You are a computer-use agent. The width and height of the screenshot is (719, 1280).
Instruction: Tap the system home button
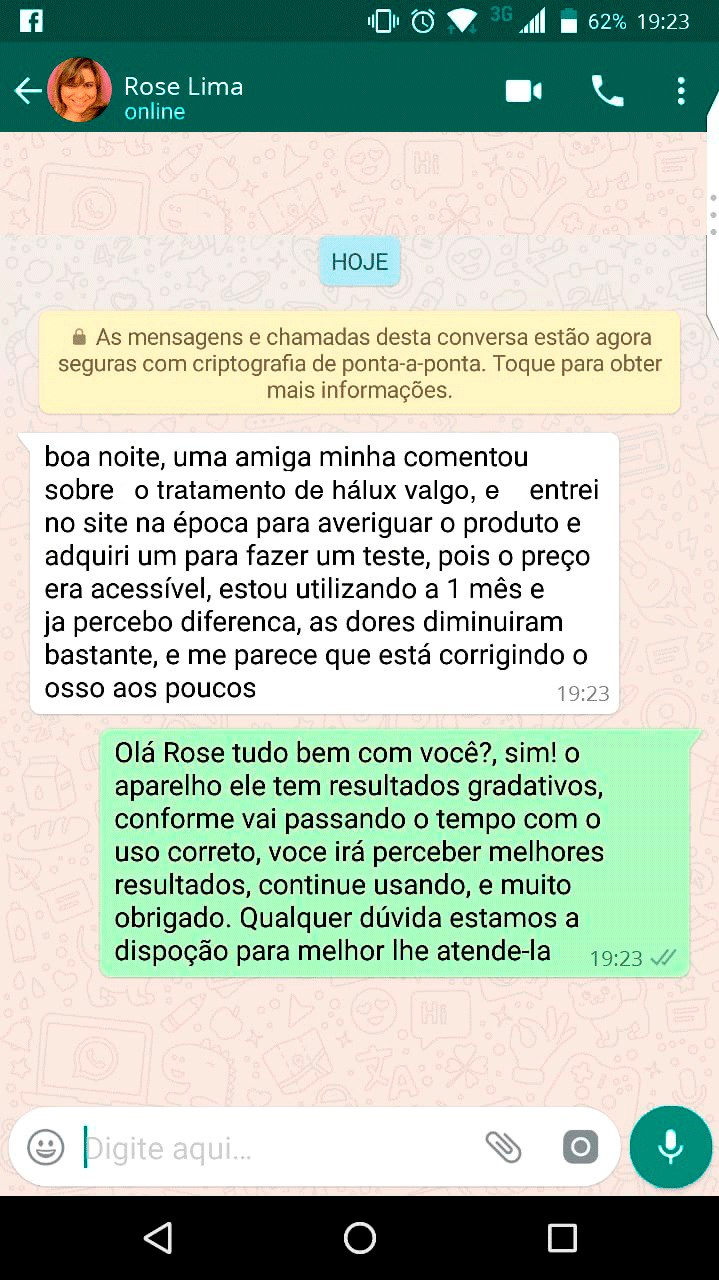click(x=360, y=1238)
